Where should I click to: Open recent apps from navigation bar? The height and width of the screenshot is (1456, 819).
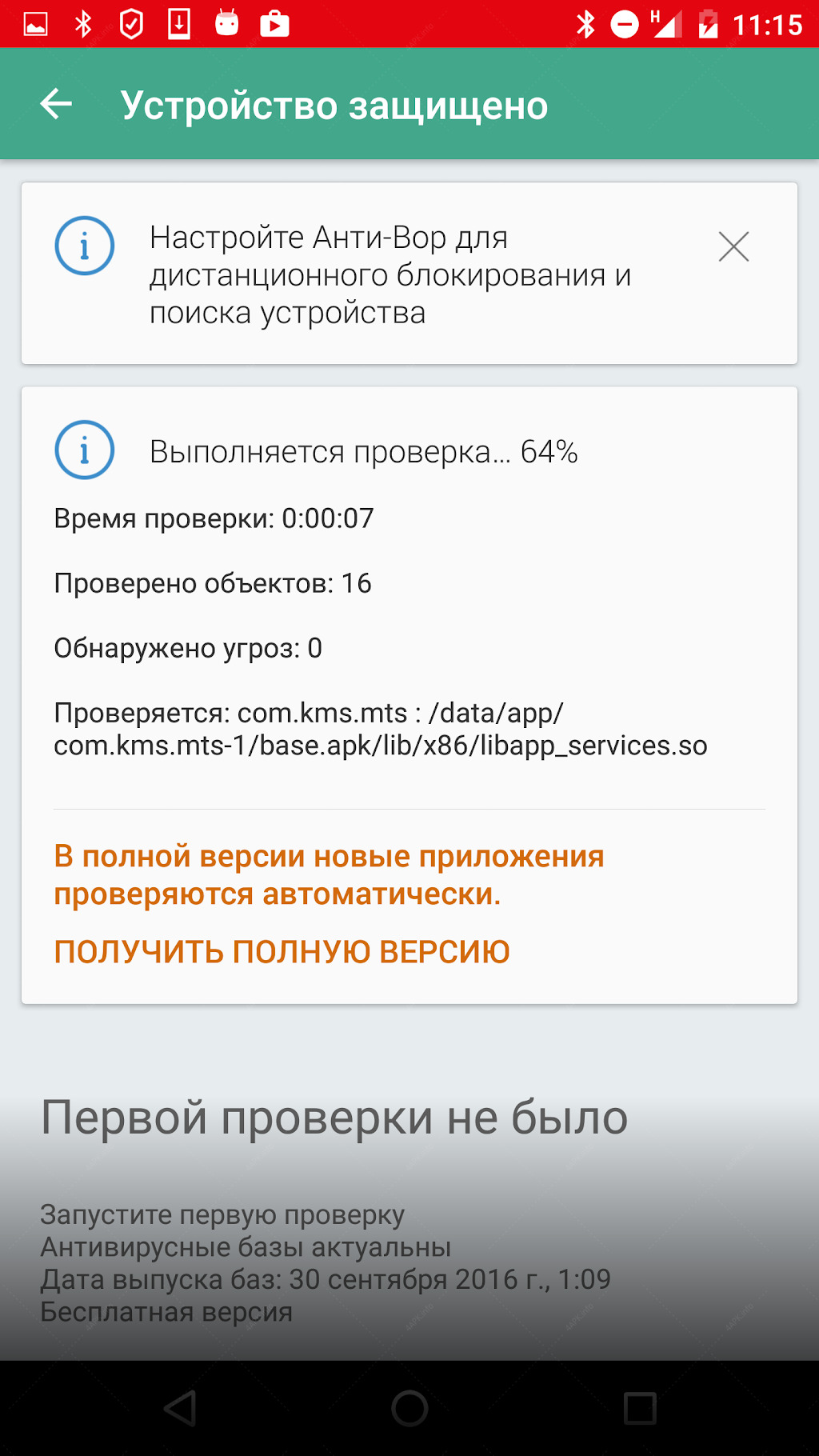click(640, 1408)
